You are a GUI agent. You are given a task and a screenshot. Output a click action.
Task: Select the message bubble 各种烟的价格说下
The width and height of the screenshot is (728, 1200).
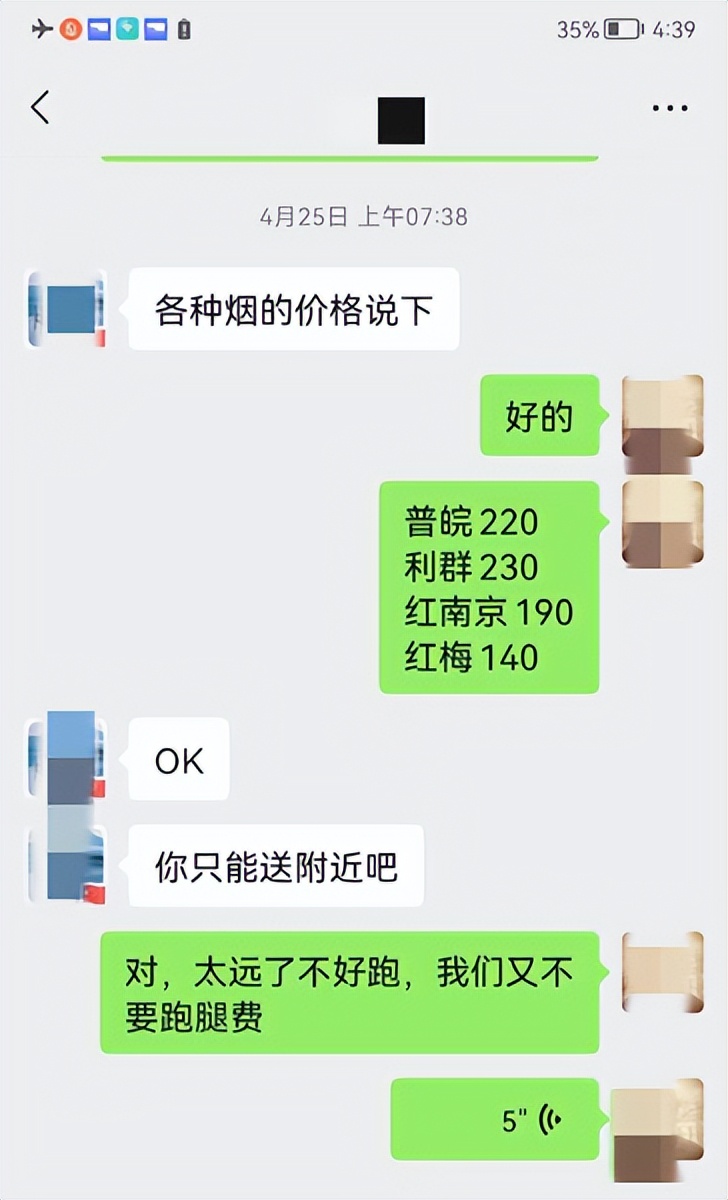[x=296, y=310]
